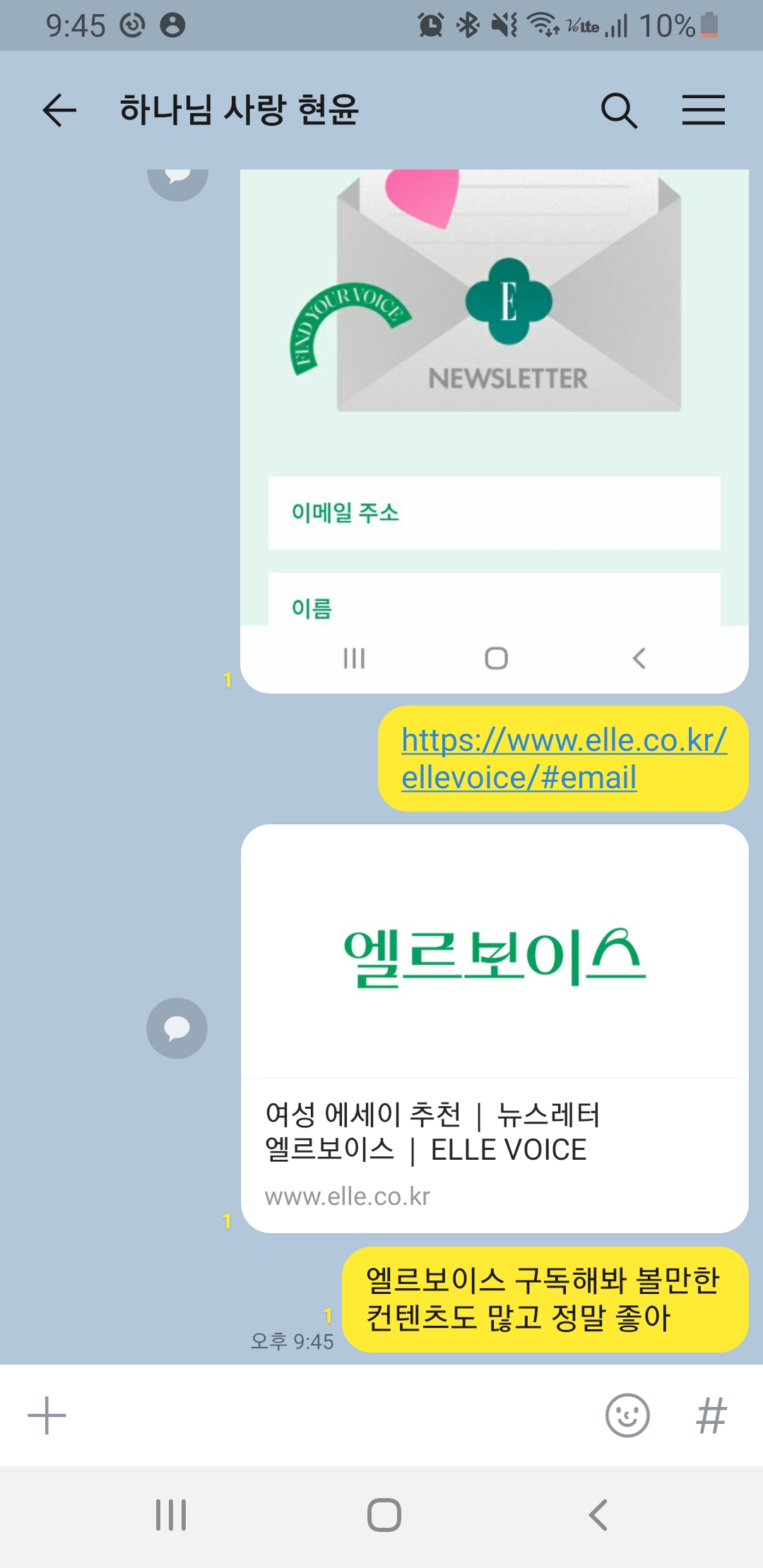Open the emoticon picker
The image size is (763, 1568).
[627, 1415]
